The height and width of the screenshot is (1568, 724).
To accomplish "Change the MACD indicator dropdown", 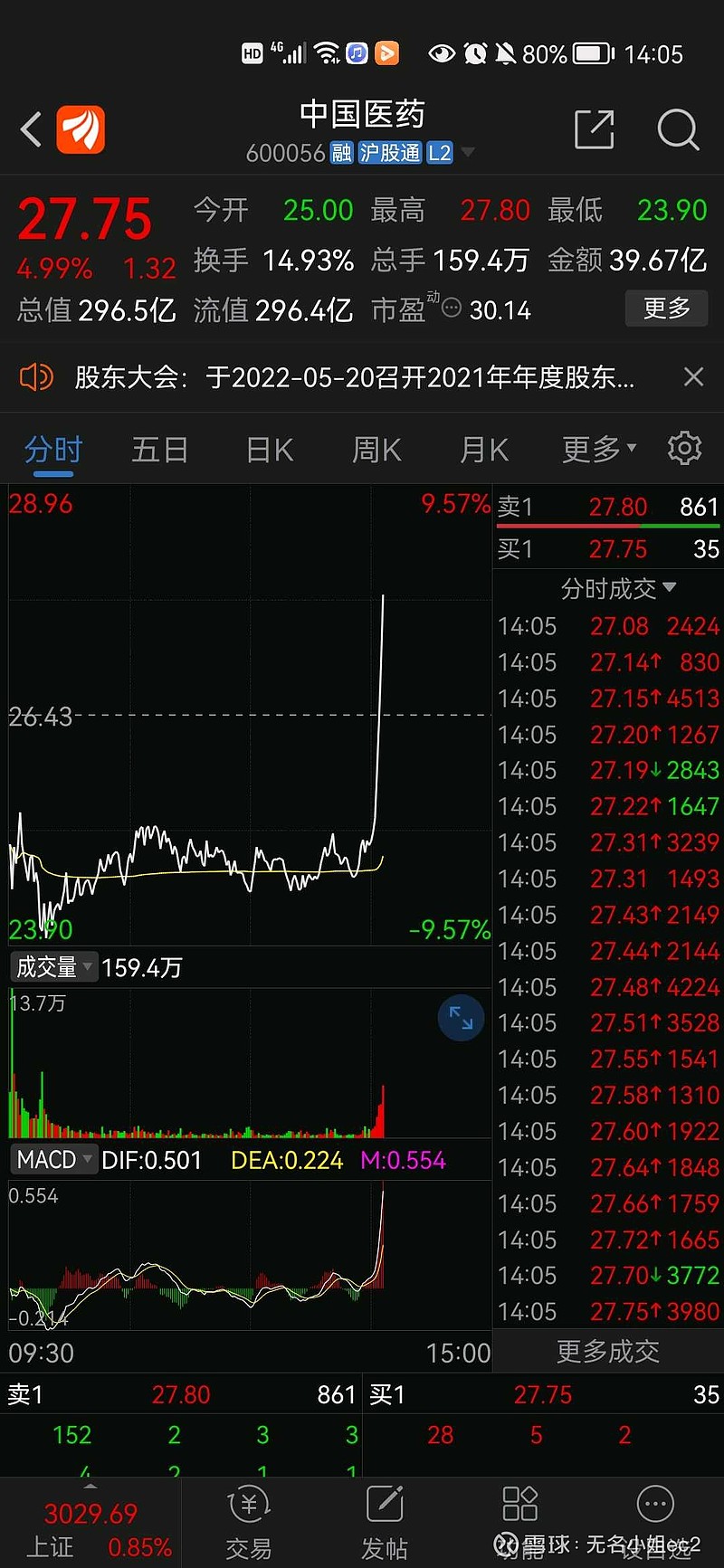I will coord(54,1160).
